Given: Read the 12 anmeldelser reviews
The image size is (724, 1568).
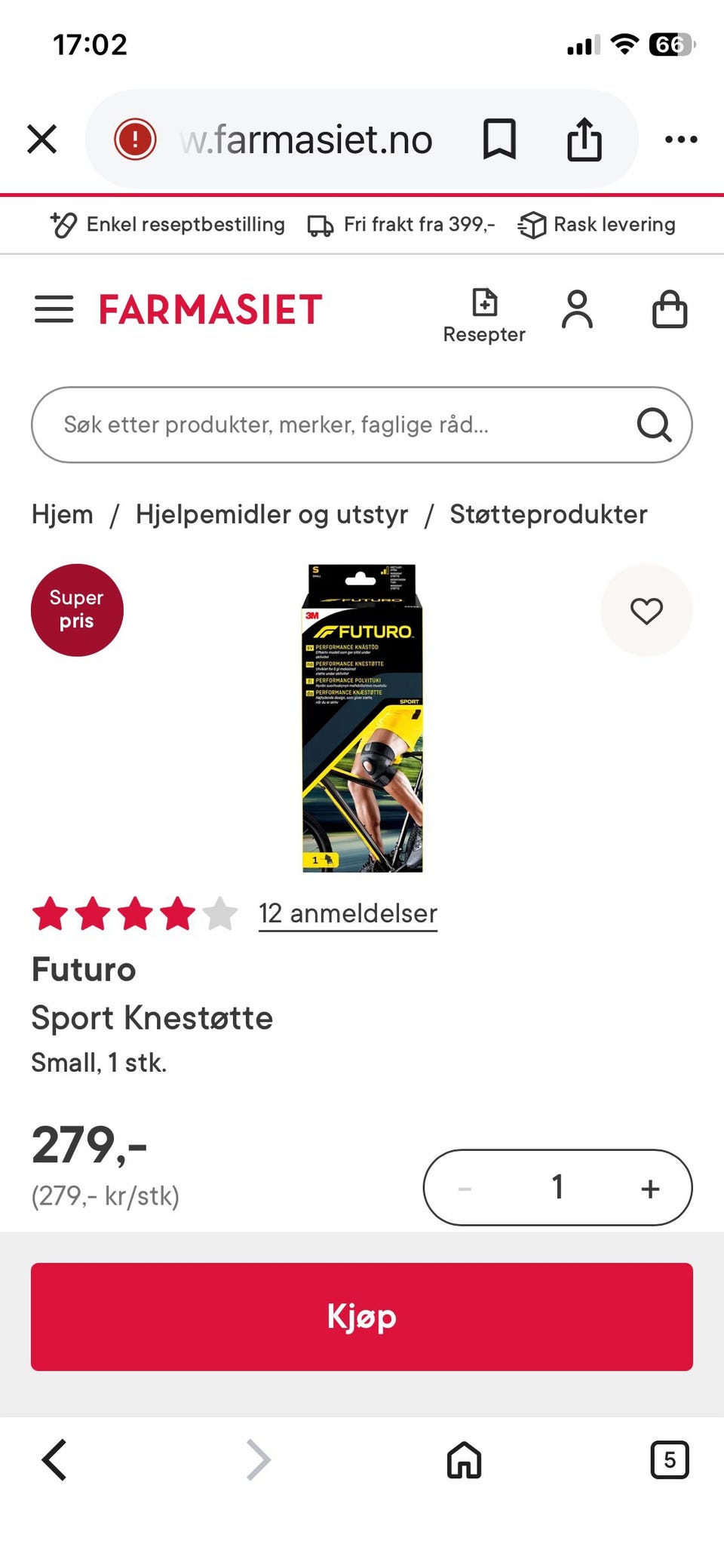Looking at the screenshot, I should (x=348, y=913).
